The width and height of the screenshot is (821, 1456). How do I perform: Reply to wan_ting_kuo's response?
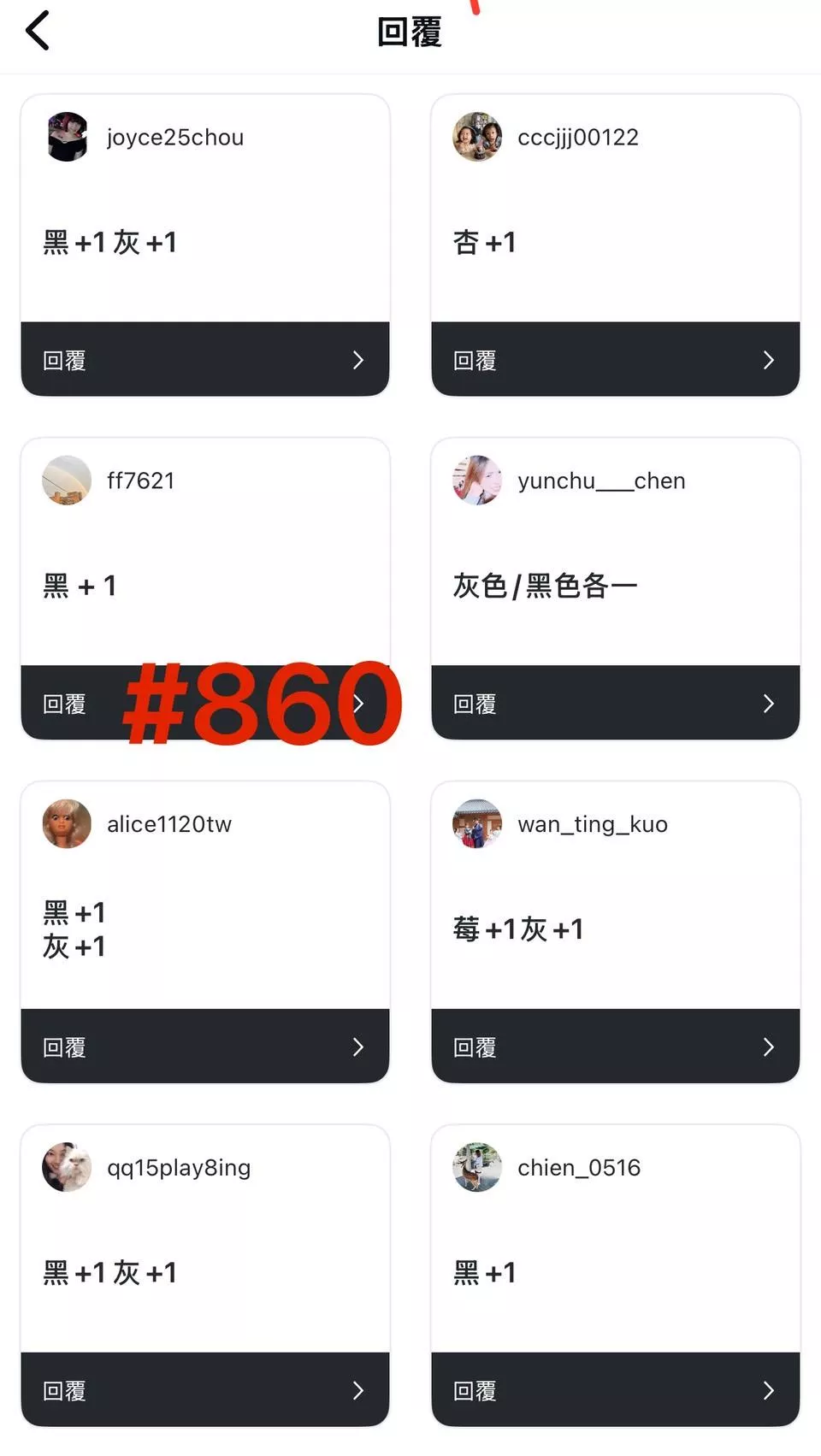615,1047
